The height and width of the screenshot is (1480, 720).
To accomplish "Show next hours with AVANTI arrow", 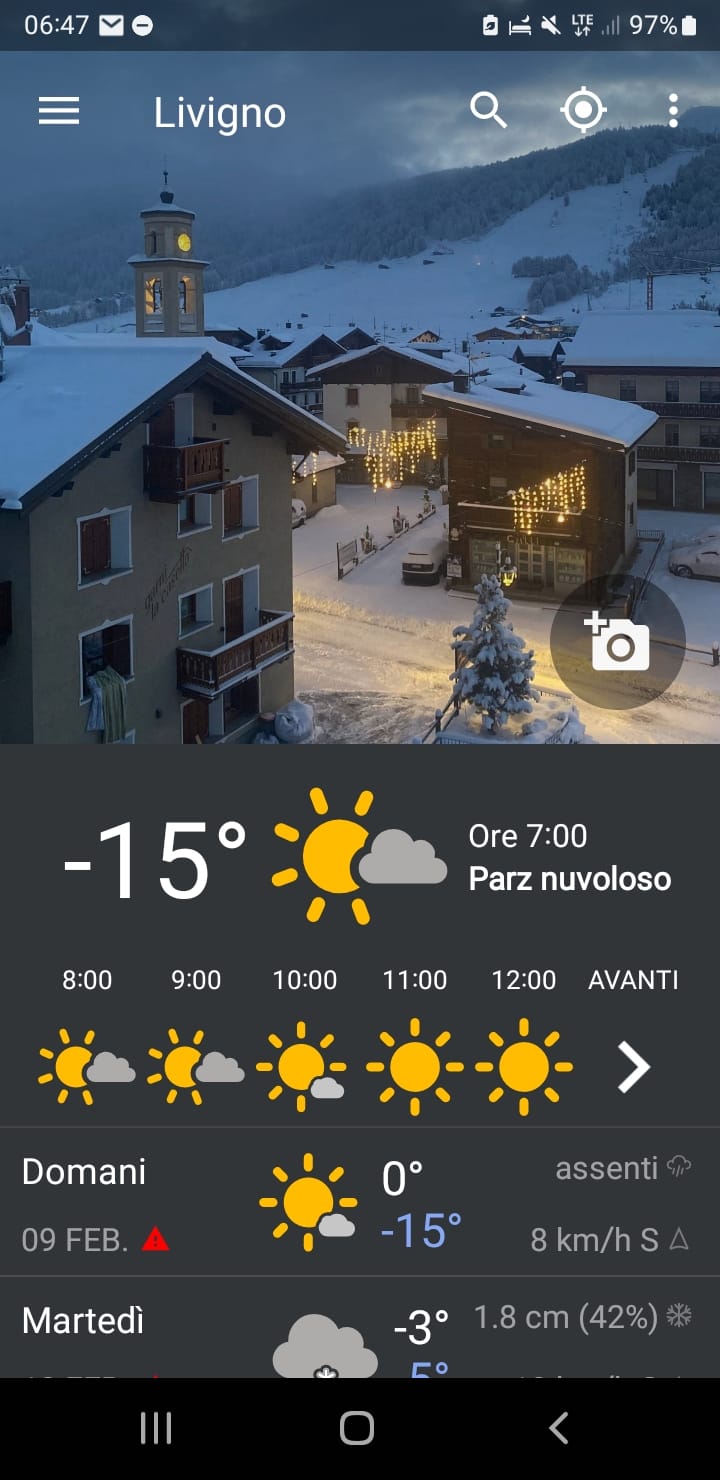I will [x=633, y=1067].
